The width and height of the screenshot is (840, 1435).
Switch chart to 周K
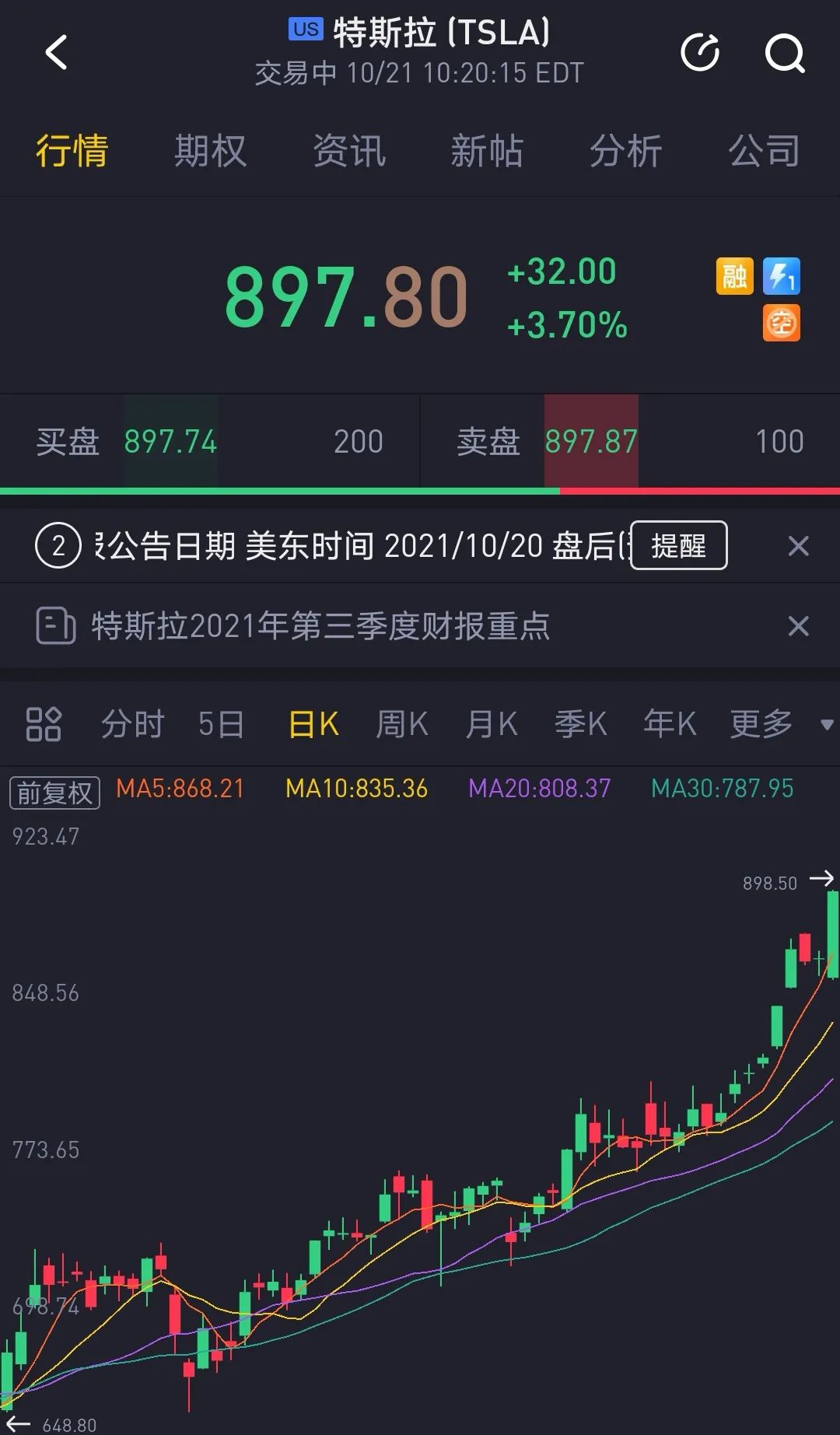pyautogui.click(x=401, y=724)
